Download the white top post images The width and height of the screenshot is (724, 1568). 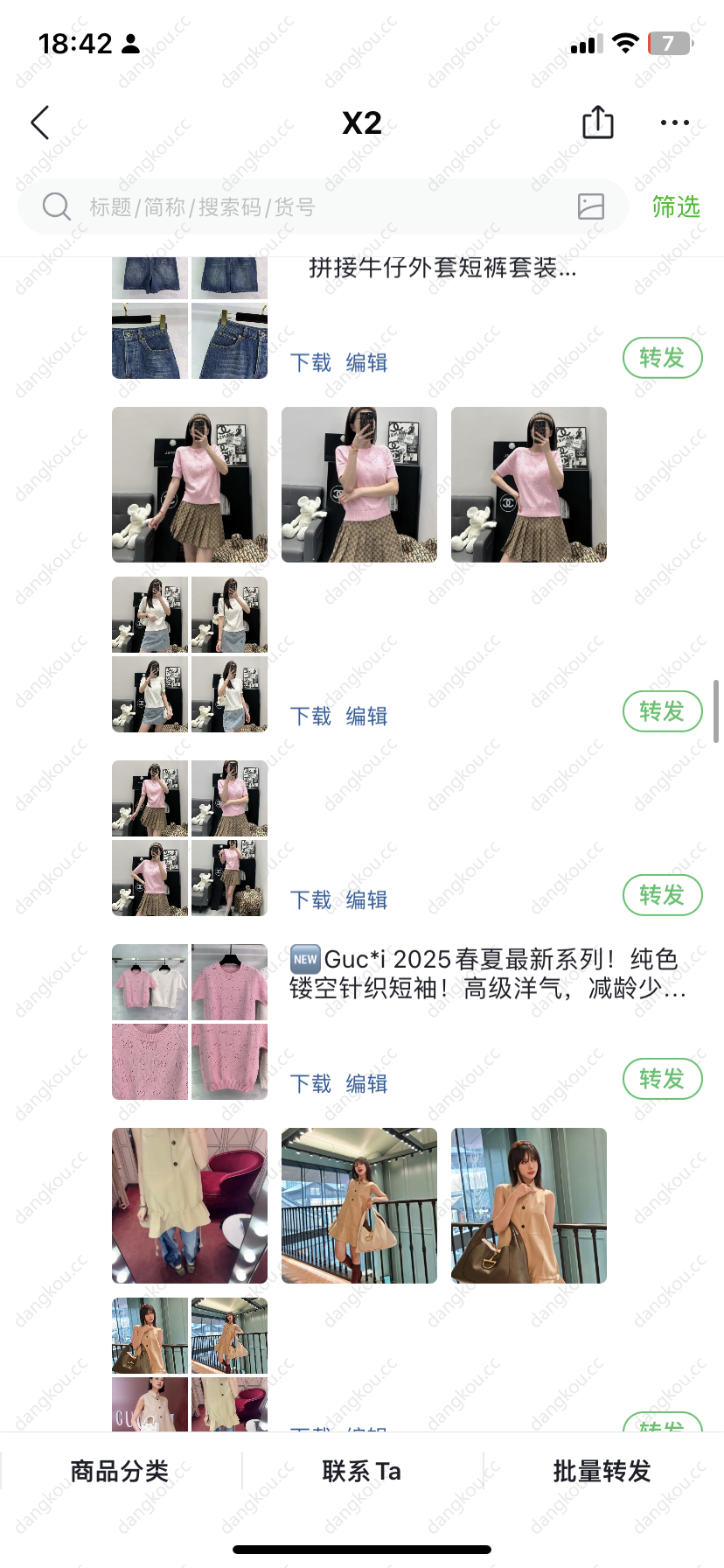(310, 716)
